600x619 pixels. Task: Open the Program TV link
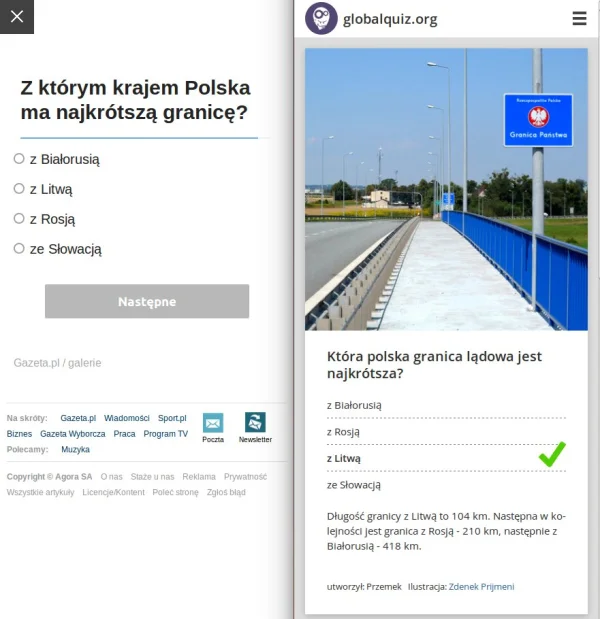[x=166, y=434]
